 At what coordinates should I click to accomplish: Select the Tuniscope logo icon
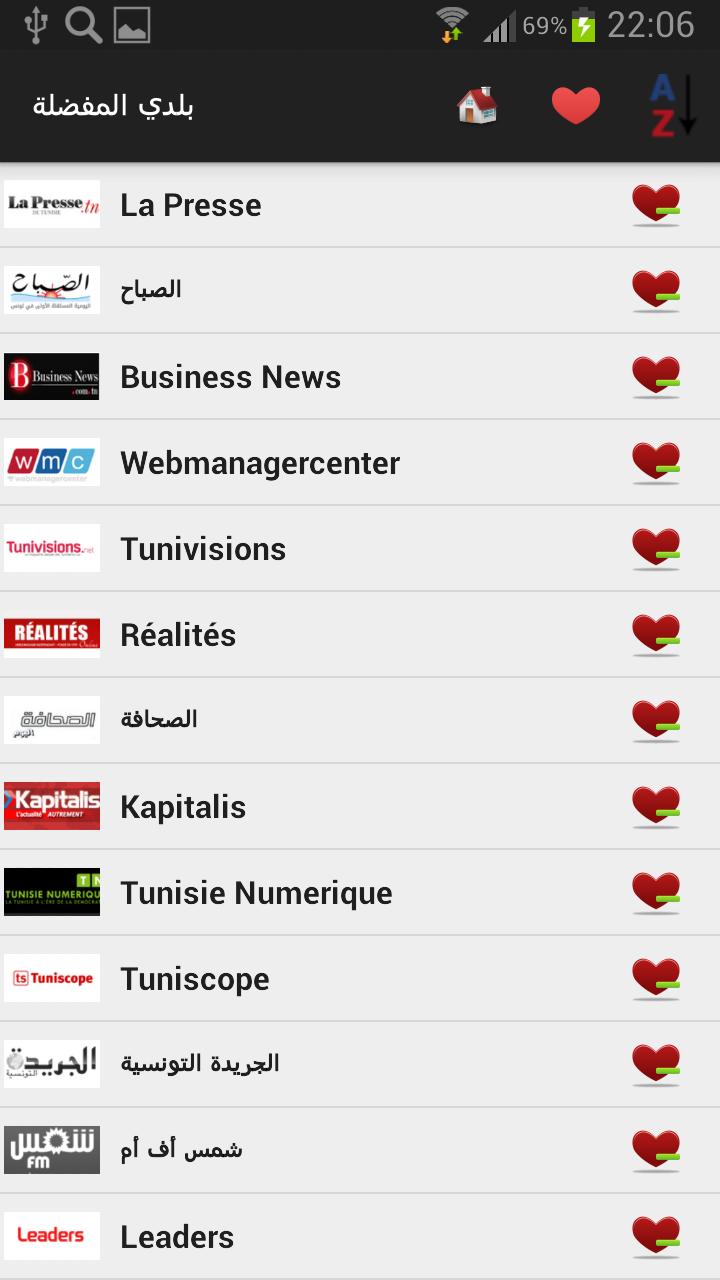[52, 978]
